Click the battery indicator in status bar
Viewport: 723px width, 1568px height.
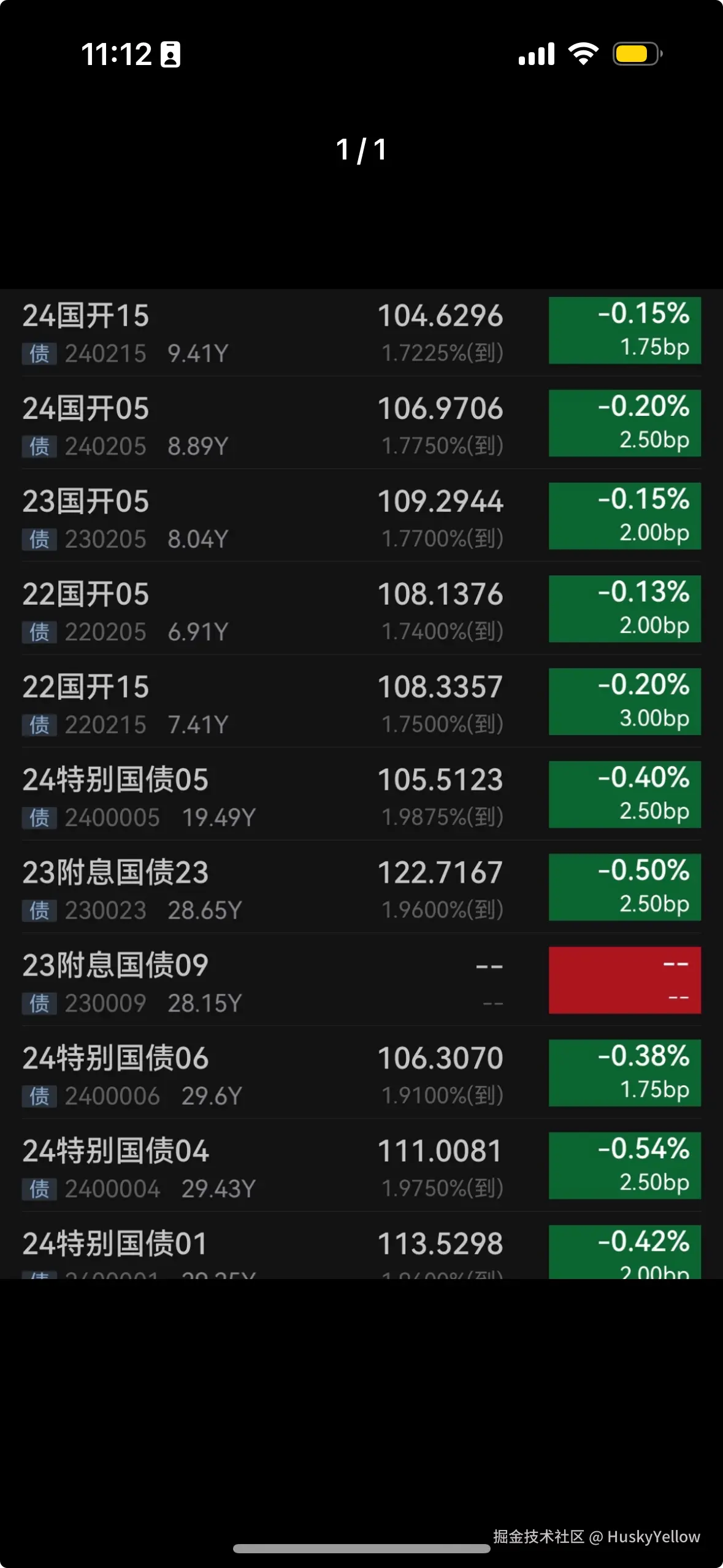coord(635,54)
